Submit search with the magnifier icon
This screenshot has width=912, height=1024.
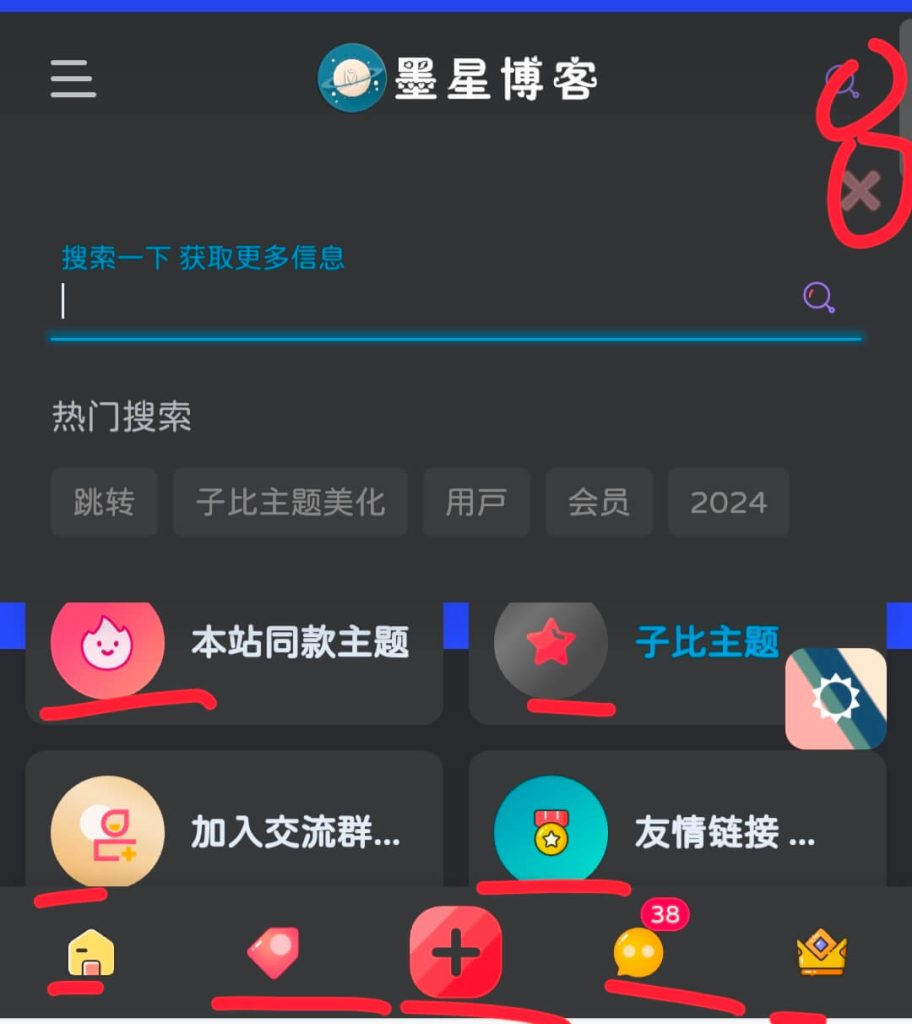coord(819,298)
